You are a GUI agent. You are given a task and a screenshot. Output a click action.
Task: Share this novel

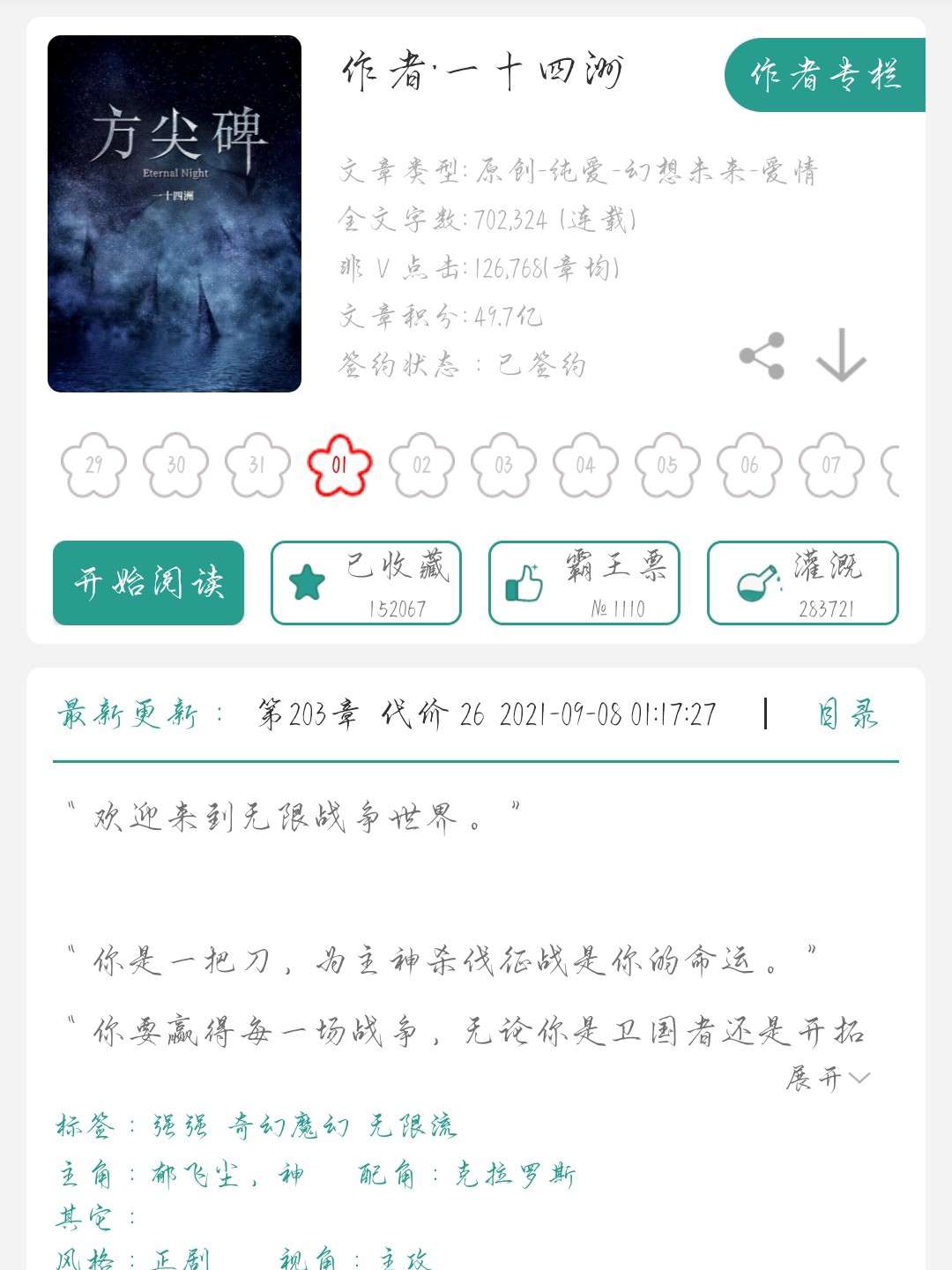762,356
